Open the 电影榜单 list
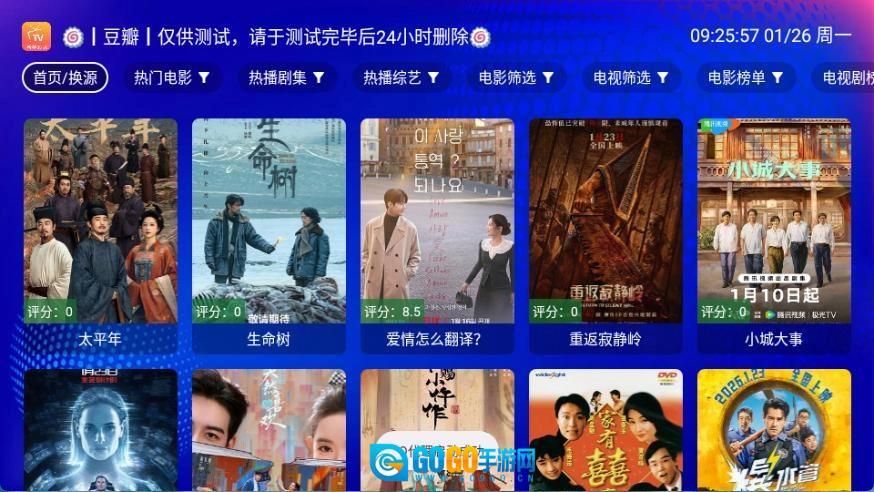This screenshot has width=874, height=492. click(746, 77)
